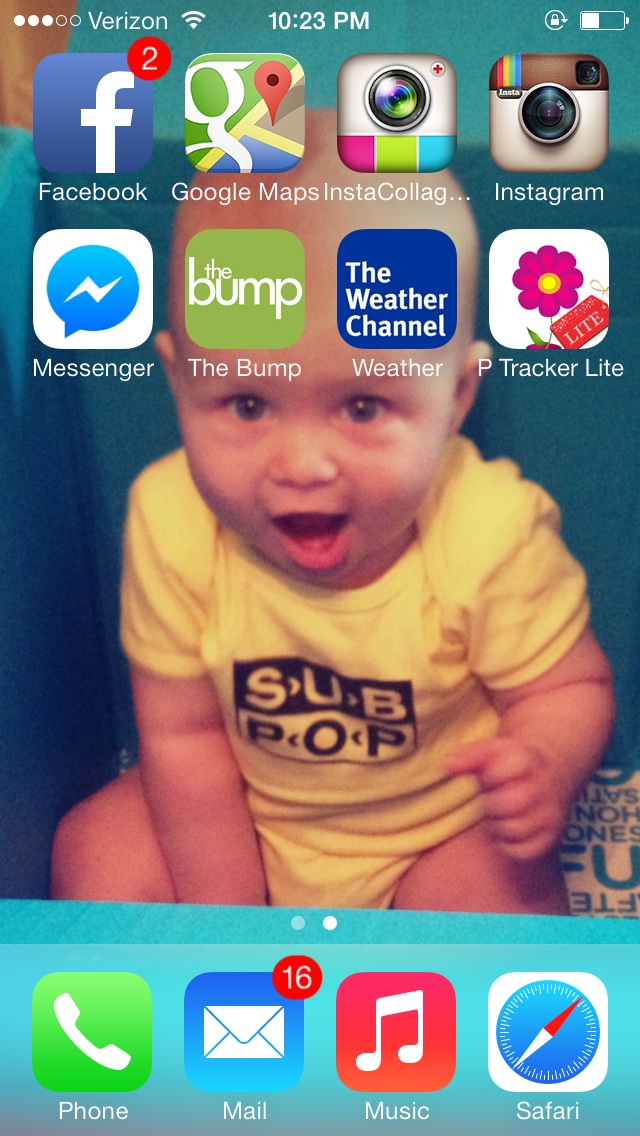Open Mail with 16 unread
Viewport: 640px width, 1136px height.
coord(245,1032)
